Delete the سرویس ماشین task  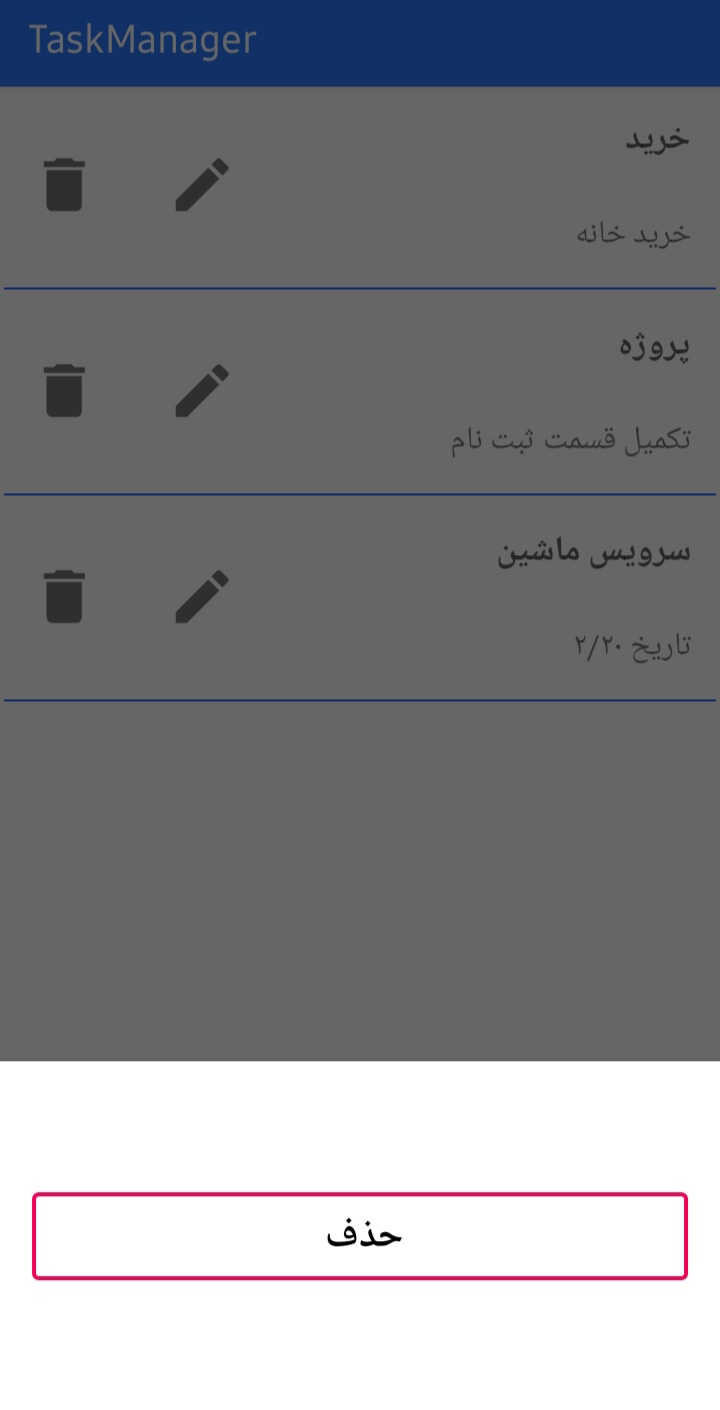pyautogui.click(x=65, y=597)
